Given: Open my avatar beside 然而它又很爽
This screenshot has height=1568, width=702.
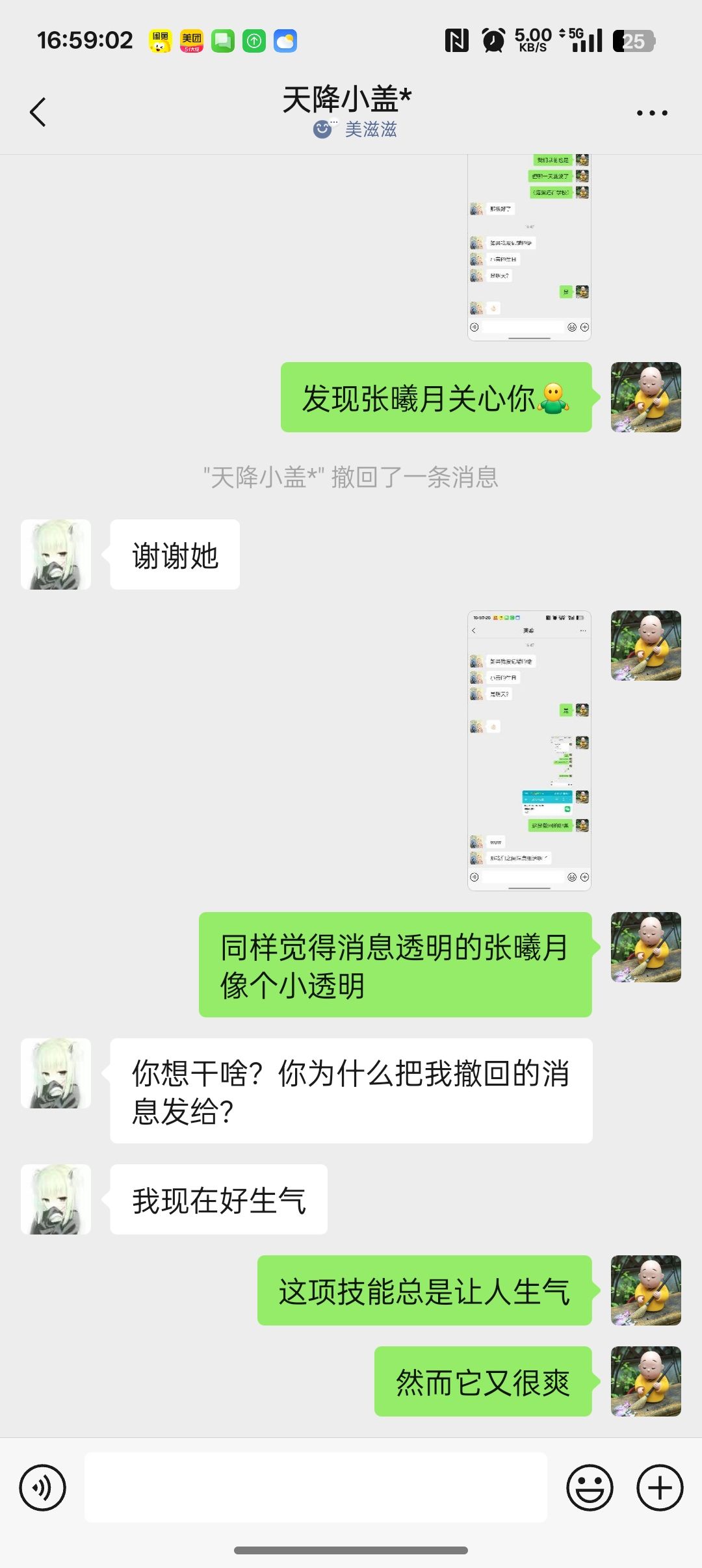Looking at the screenshot, I should coord(645,1381).
